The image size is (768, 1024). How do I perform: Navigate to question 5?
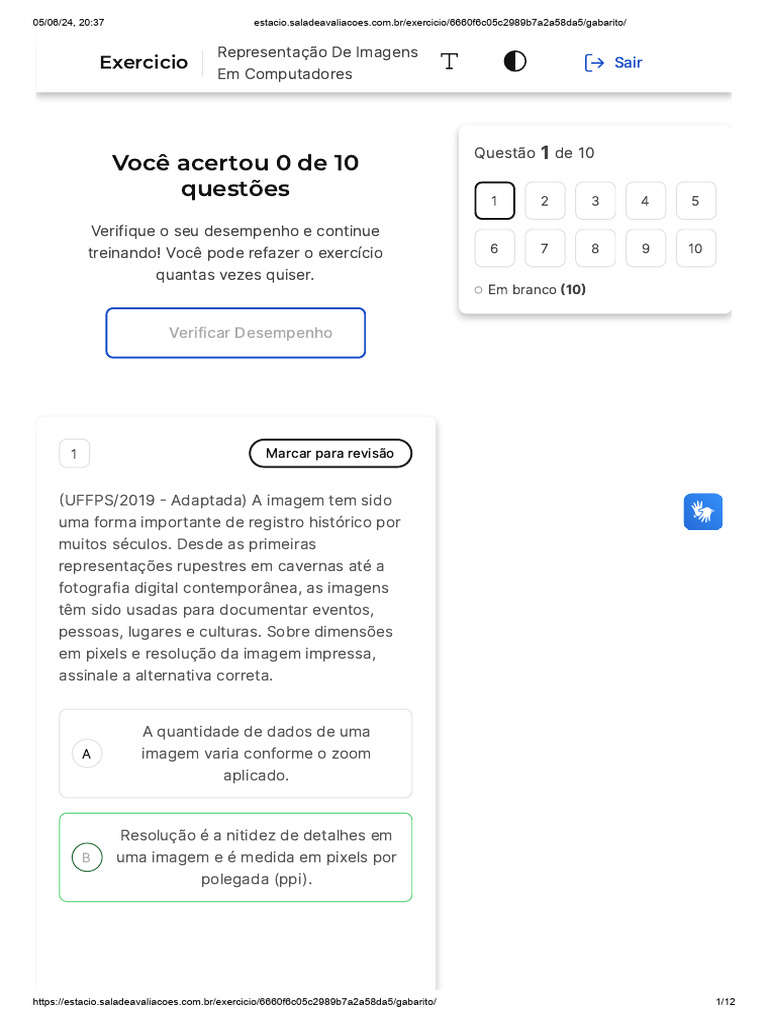coord(696,201)
